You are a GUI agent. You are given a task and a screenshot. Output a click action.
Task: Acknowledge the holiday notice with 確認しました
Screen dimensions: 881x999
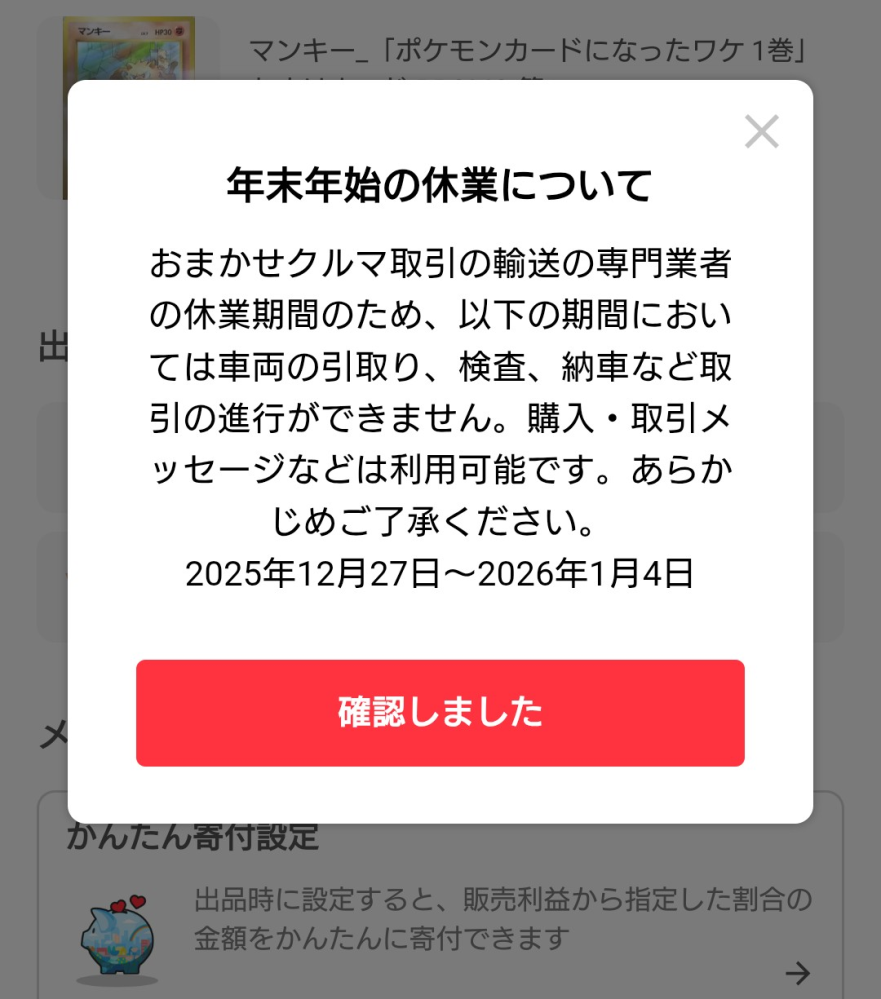(440, 712)
